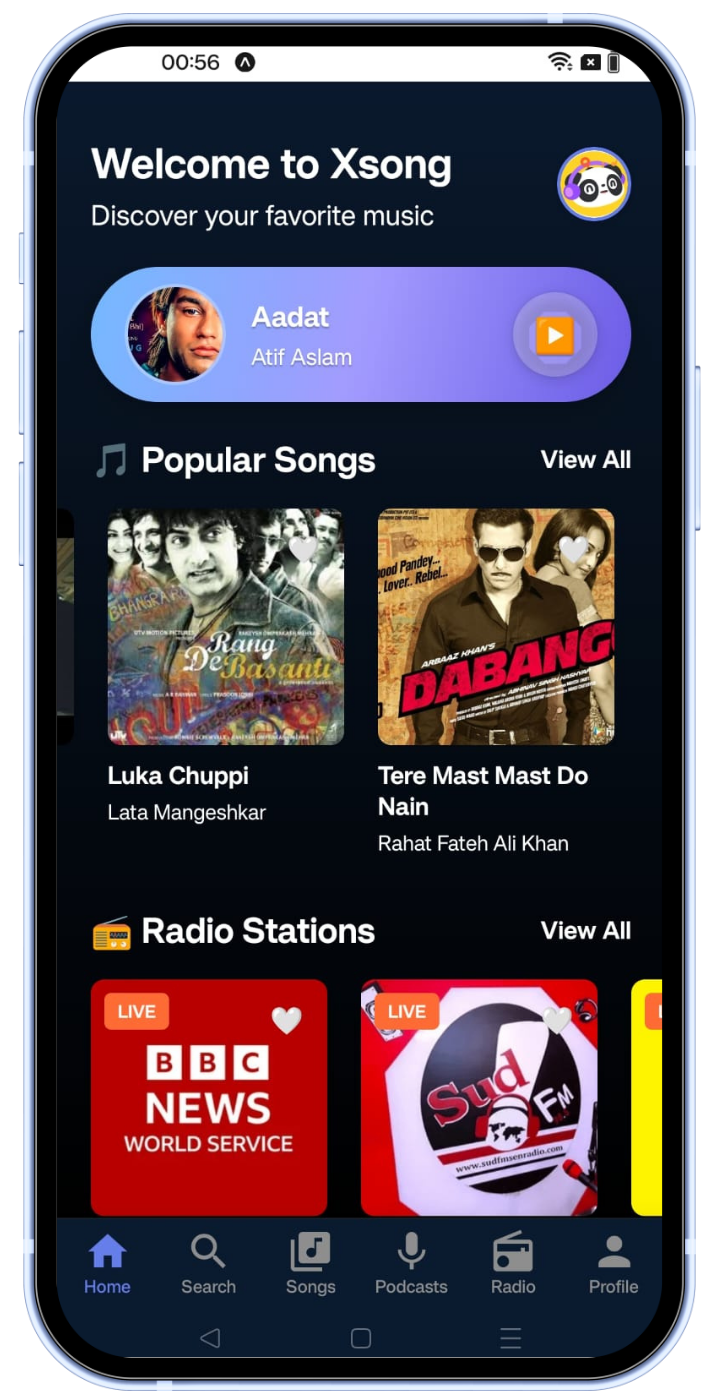Open the Luka Chuppi song card
720x1400 pixels.
click(x=226, y=627)
